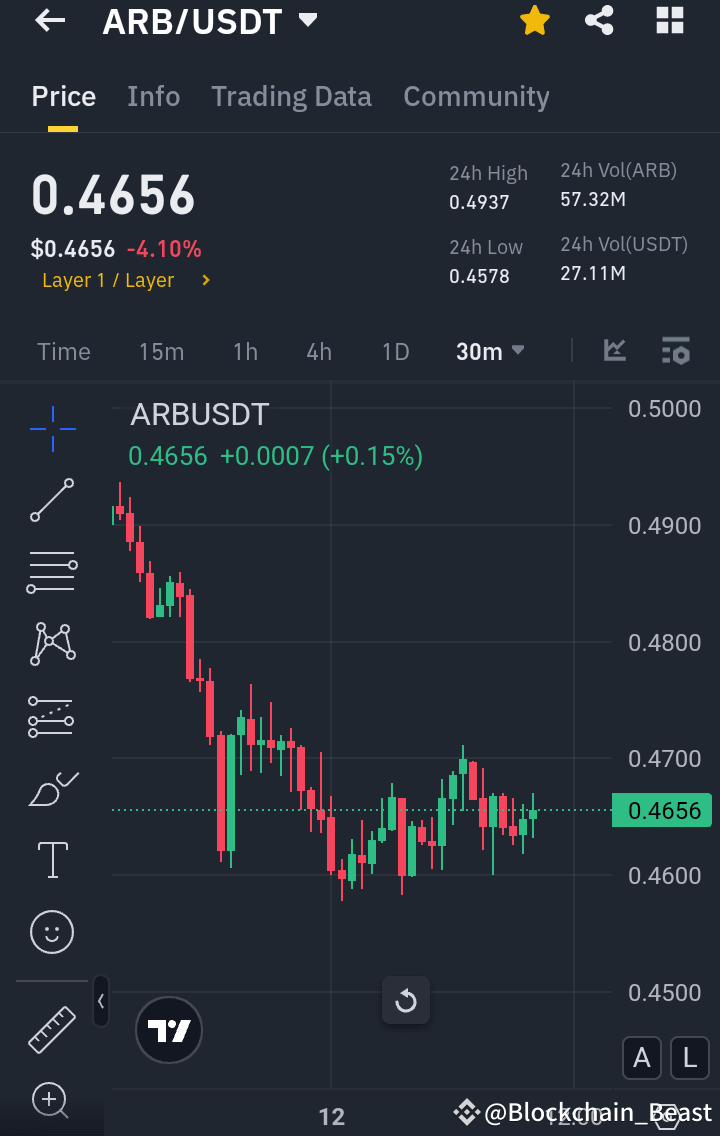Open the Community tab

coord(476,96)
